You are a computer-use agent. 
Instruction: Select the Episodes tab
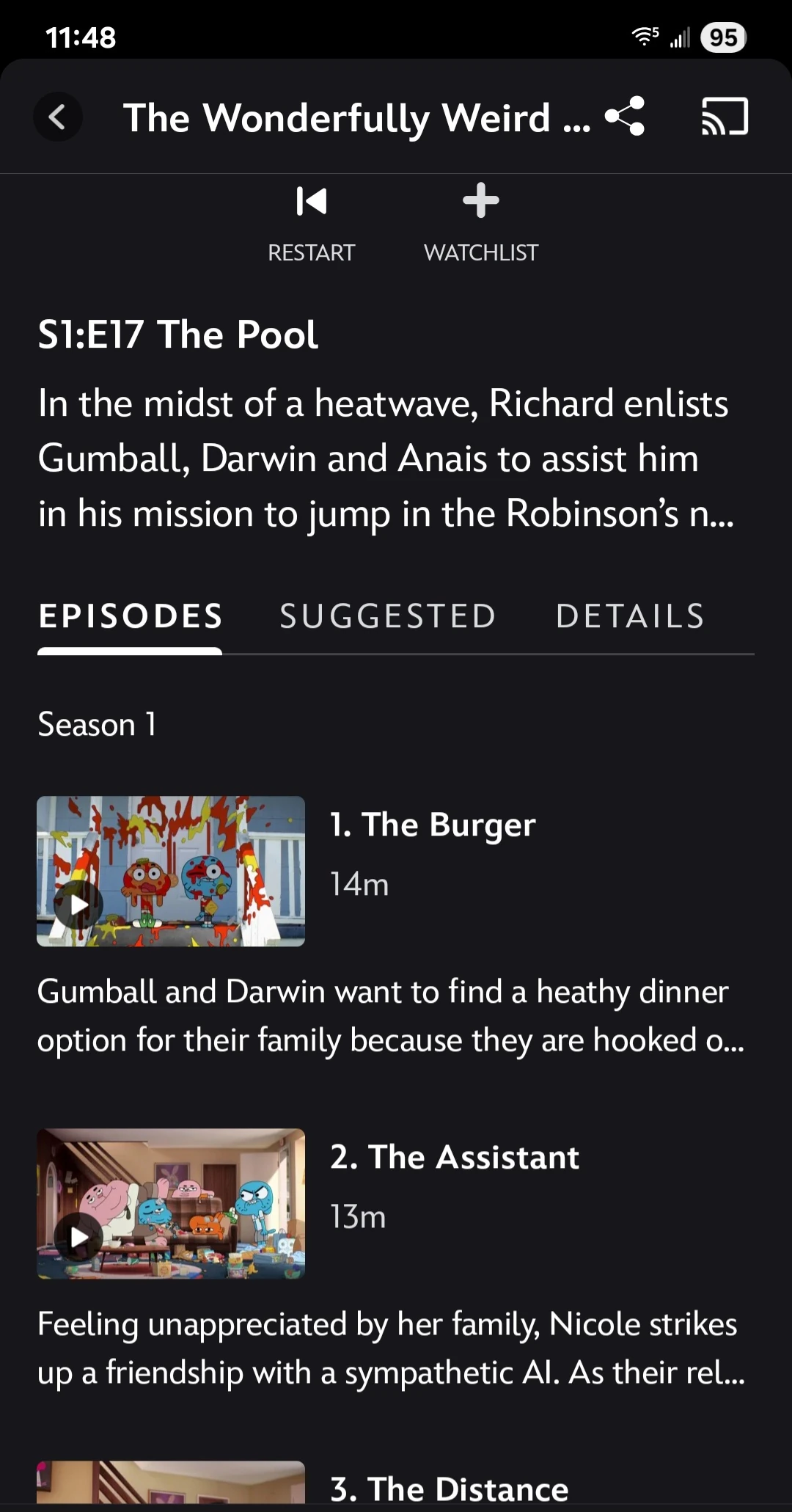[x=131, y=616]
